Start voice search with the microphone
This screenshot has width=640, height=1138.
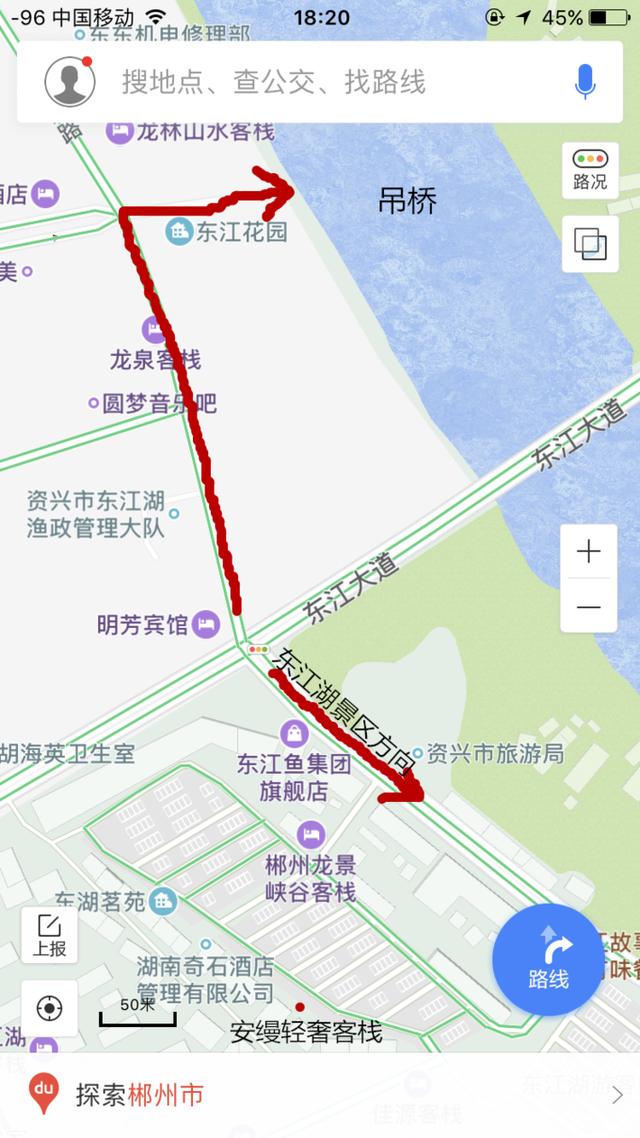click(x=585, y=81)
